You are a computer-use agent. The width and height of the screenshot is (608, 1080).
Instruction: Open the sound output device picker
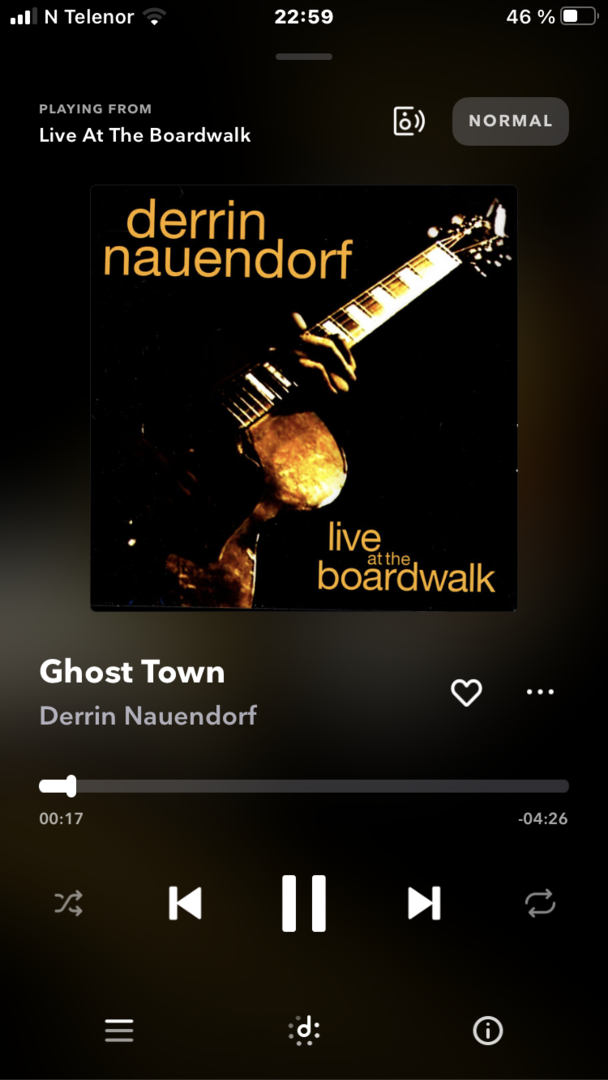click(x=408, y=121)
